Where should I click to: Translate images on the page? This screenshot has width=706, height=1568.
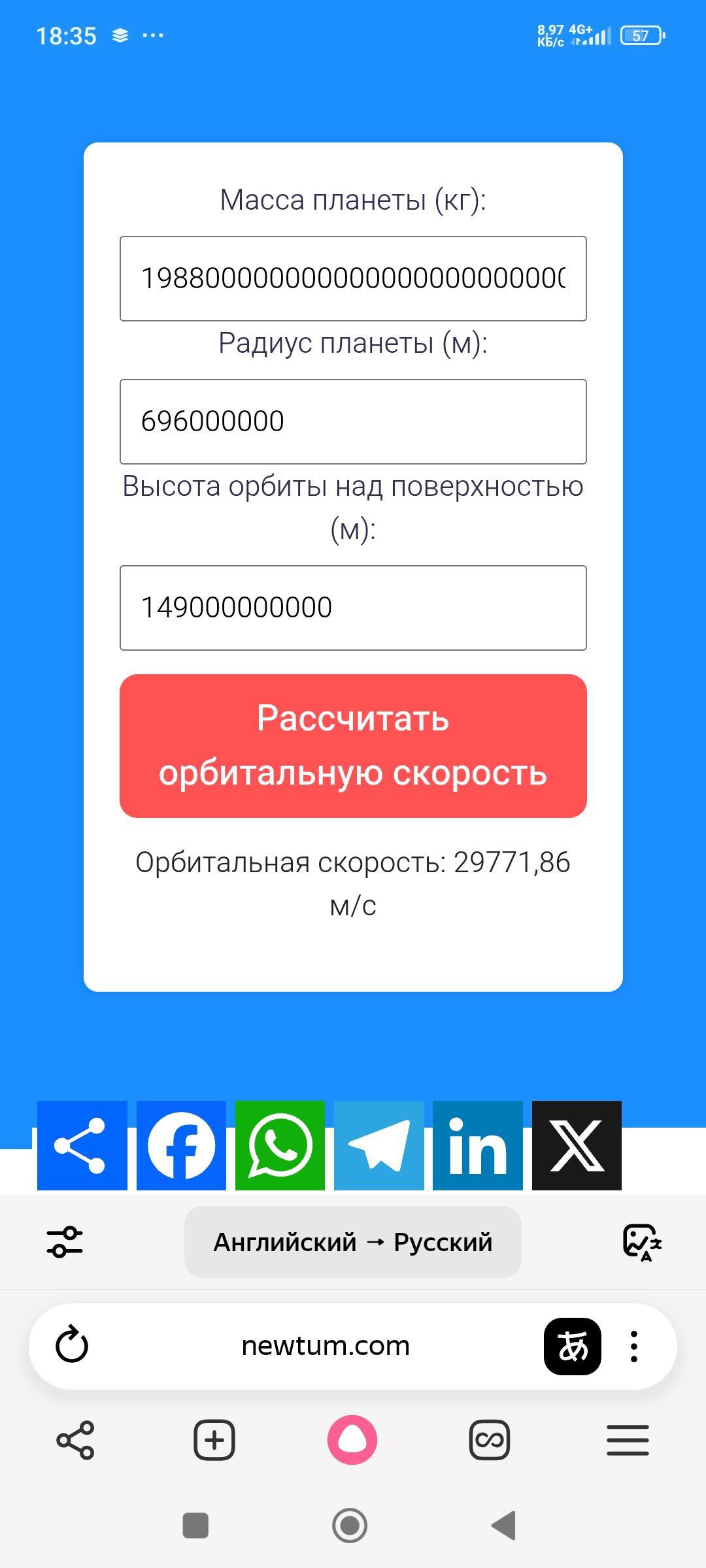tap(641, 1242)
